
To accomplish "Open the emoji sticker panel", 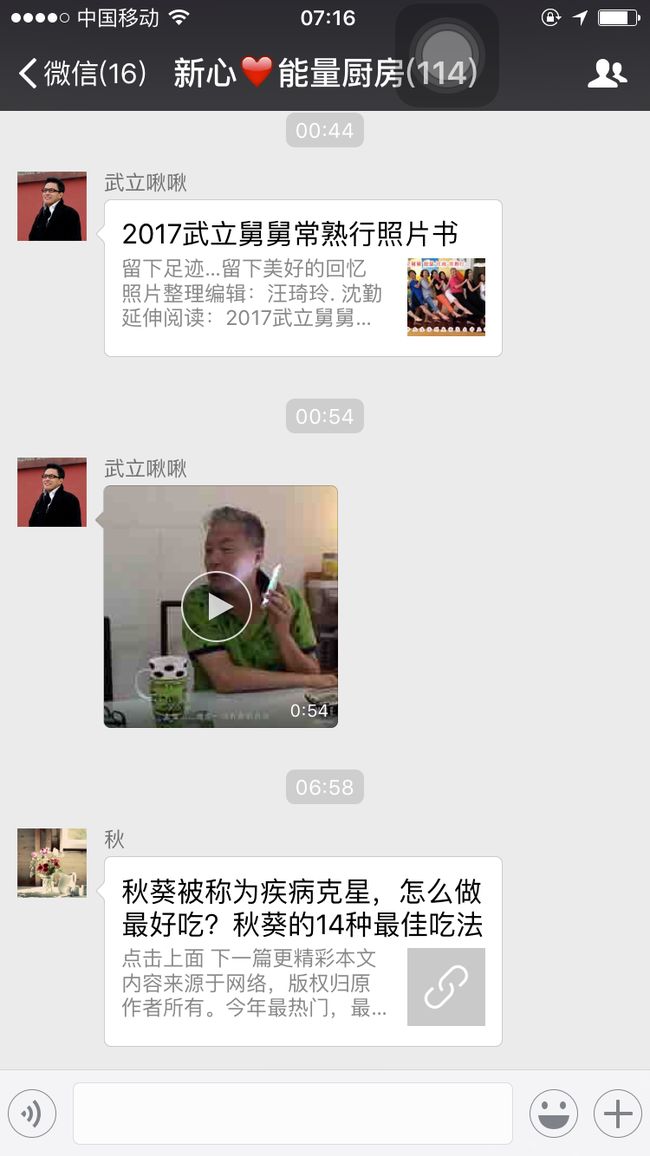I will pos(553,1113).
